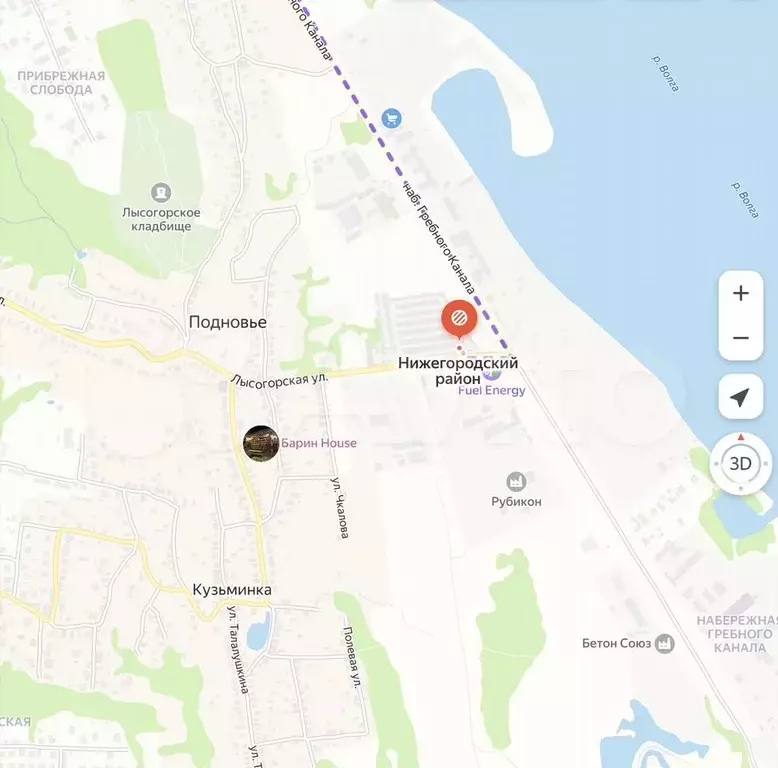
Task: Select the red location pin
Action: click(x=458, y=319)
